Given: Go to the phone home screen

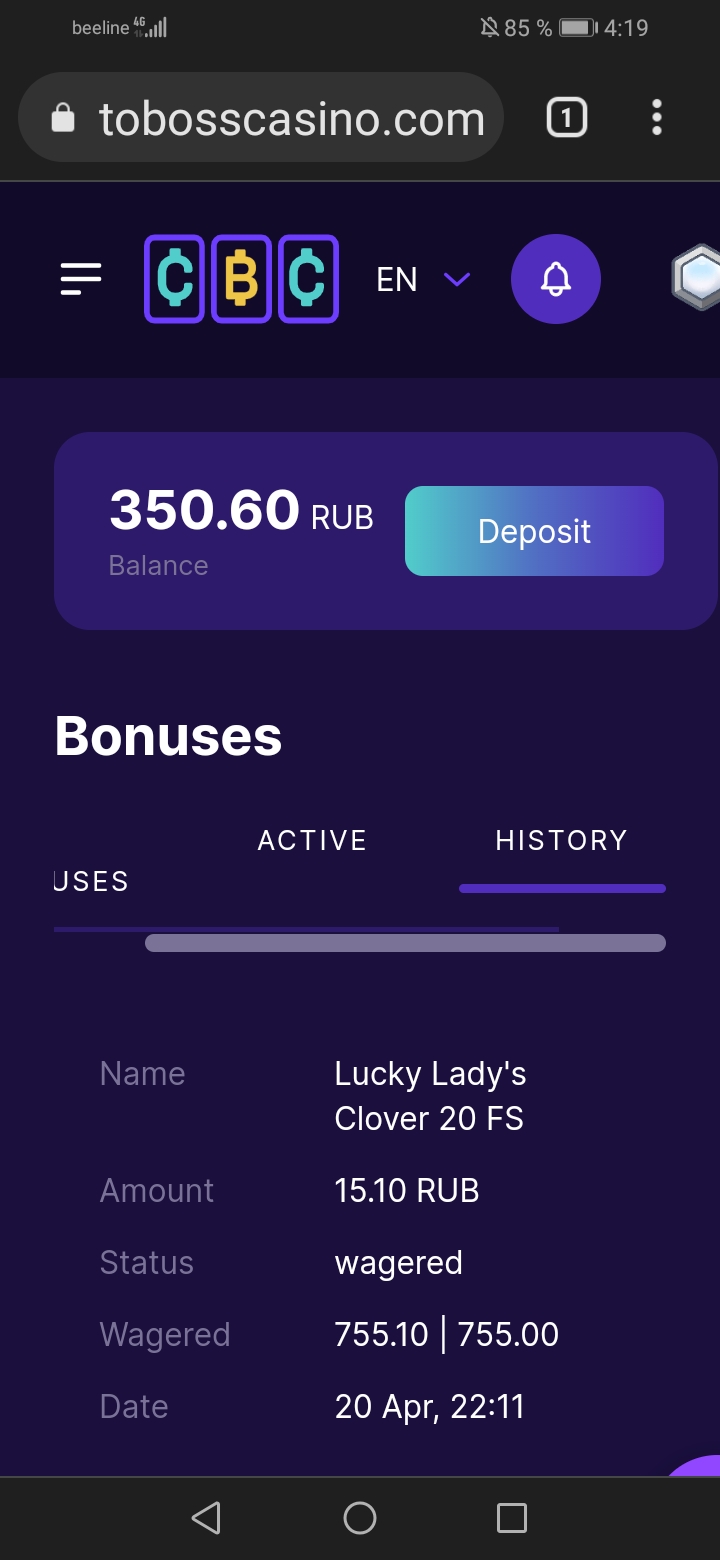Looking at the screenshot, I should click(360, 1518).
